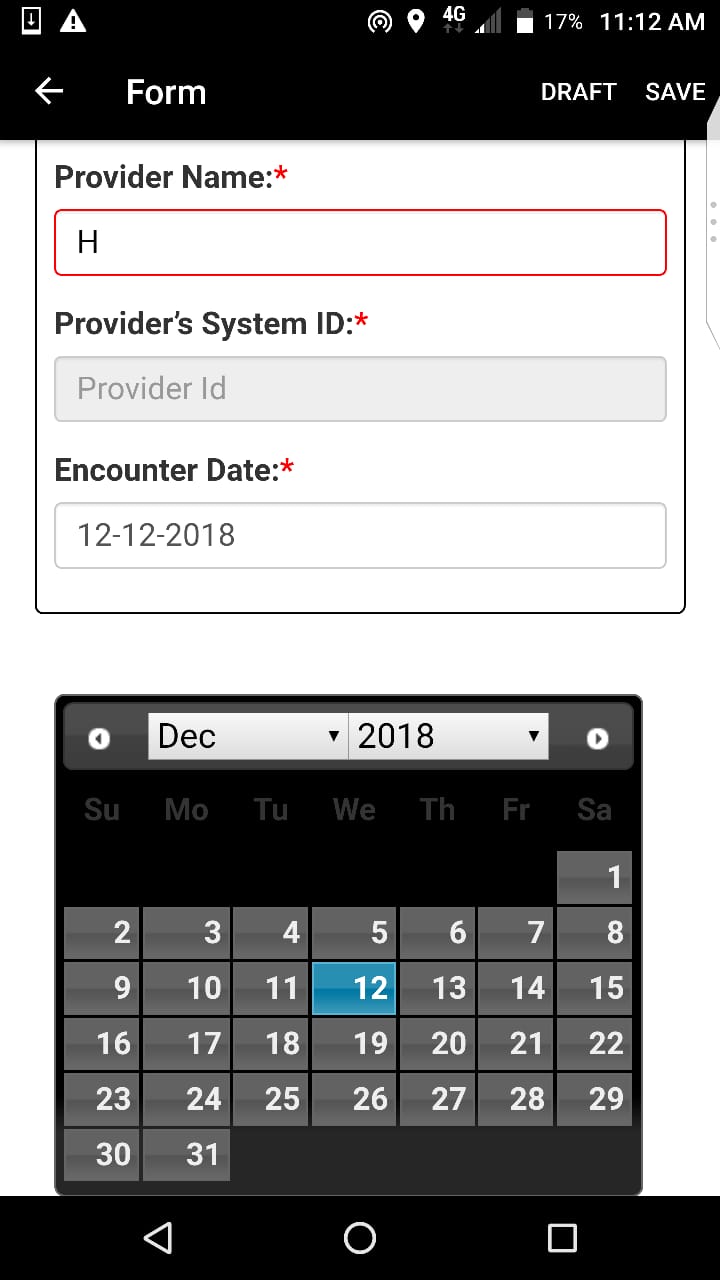Go to the previous month in calendar

pos(98,738)
